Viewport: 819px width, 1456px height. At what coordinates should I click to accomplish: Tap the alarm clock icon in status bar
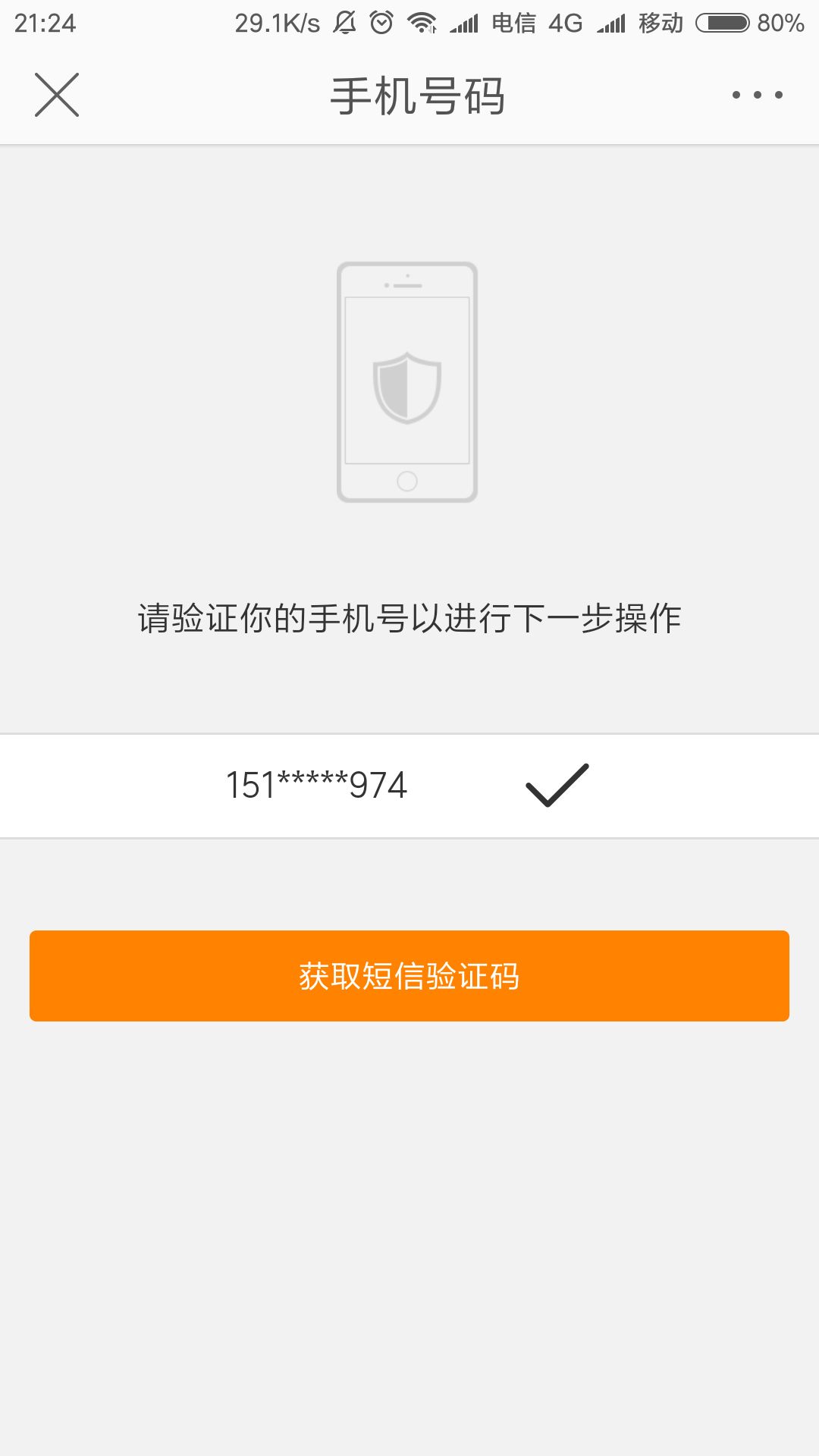(379, 23)
